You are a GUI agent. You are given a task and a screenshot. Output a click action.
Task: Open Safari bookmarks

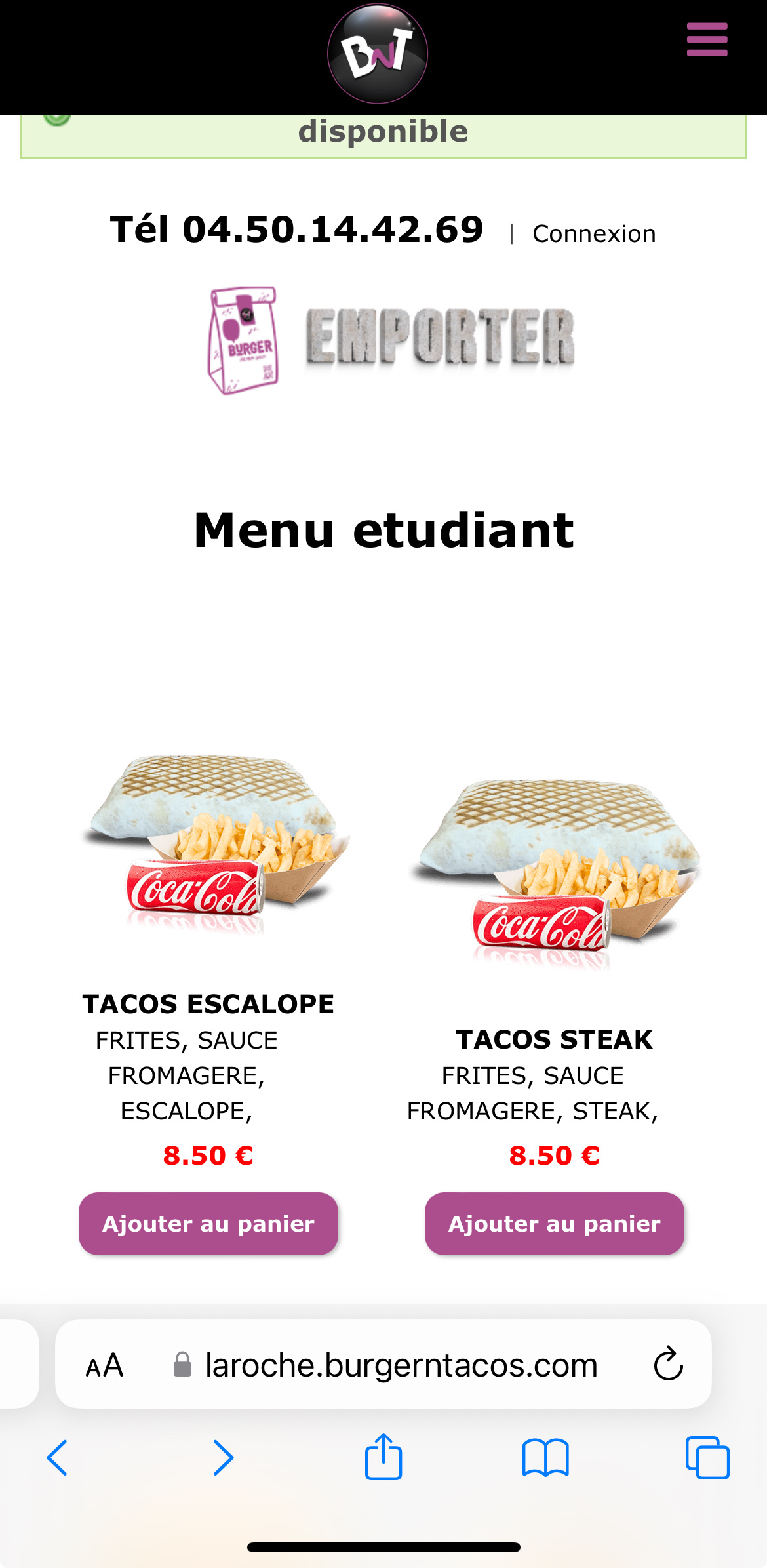click(x=545, y=1458)
